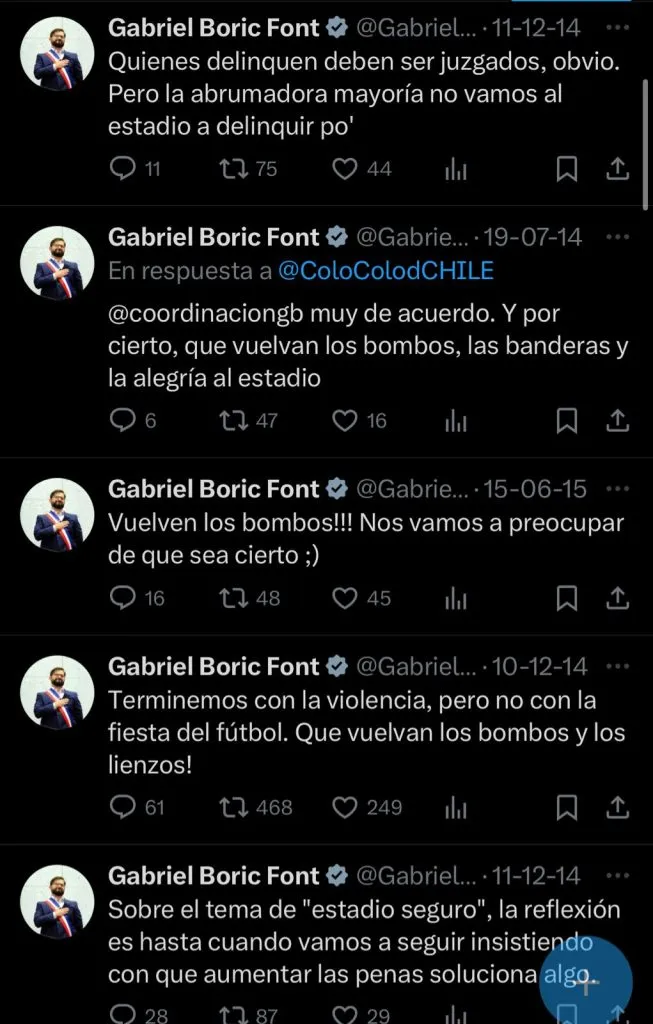View analytics for 'Vuelven los bombos!!!' tweet

click(456, 598)
